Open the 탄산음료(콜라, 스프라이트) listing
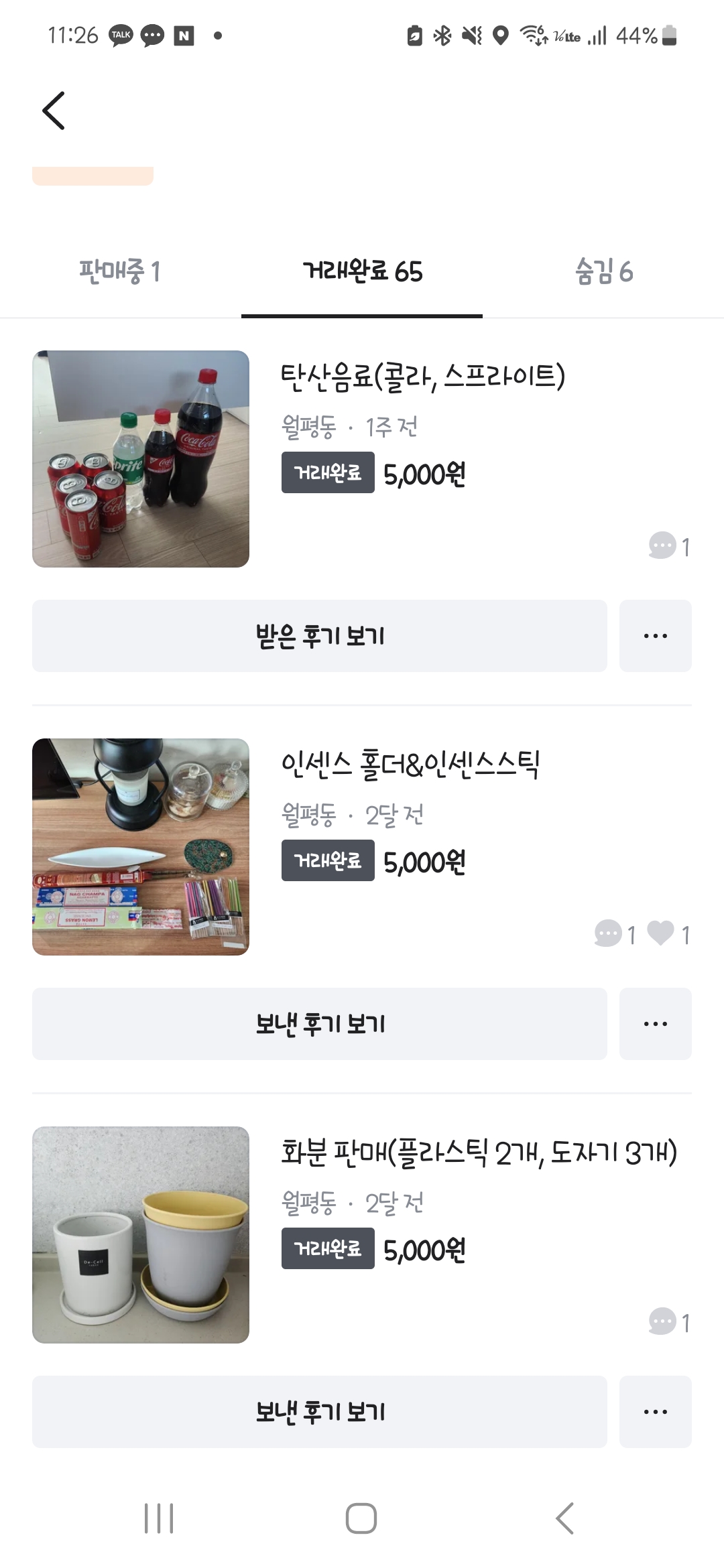The height and width of the screenshot is (1568, 724). point(422,377)
